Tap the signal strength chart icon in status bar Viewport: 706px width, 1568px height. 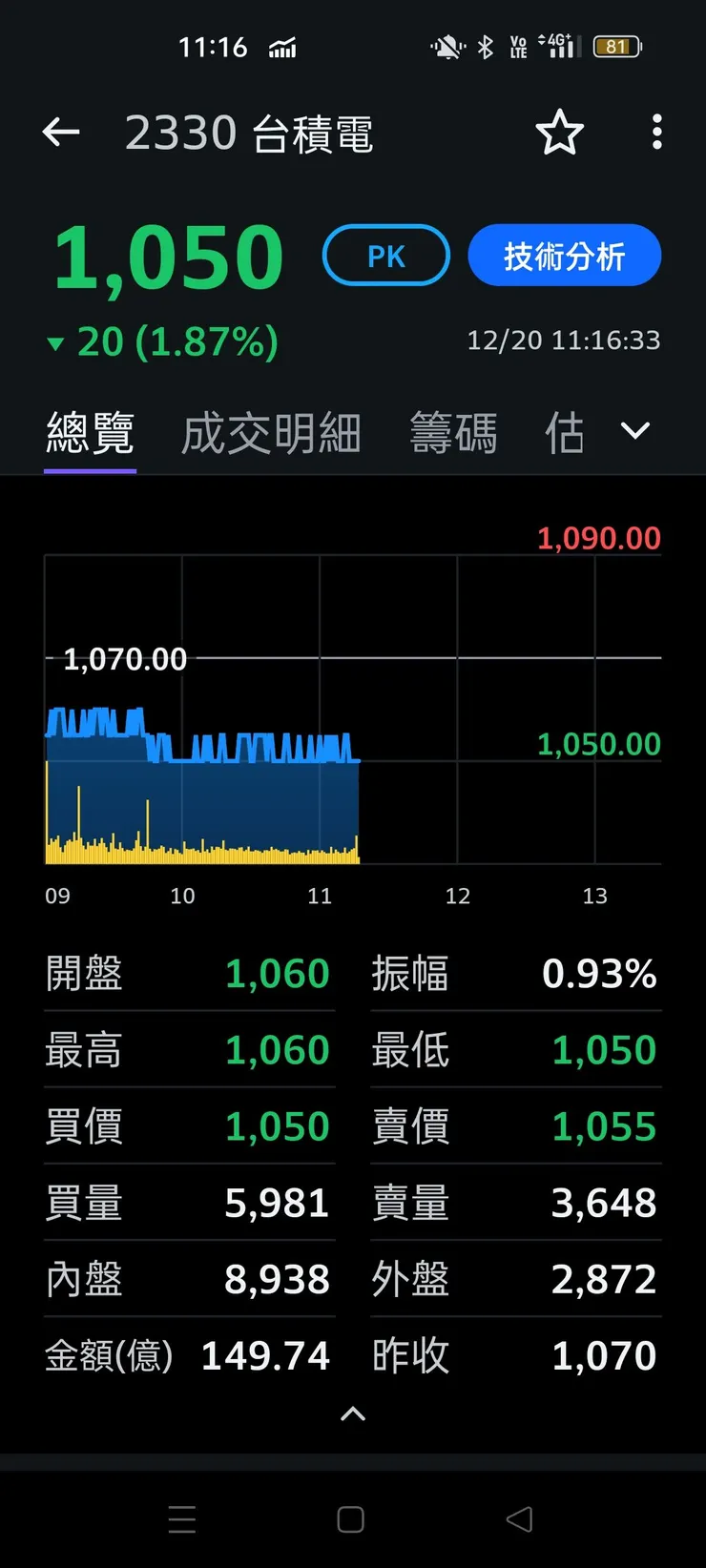[280, 46]
